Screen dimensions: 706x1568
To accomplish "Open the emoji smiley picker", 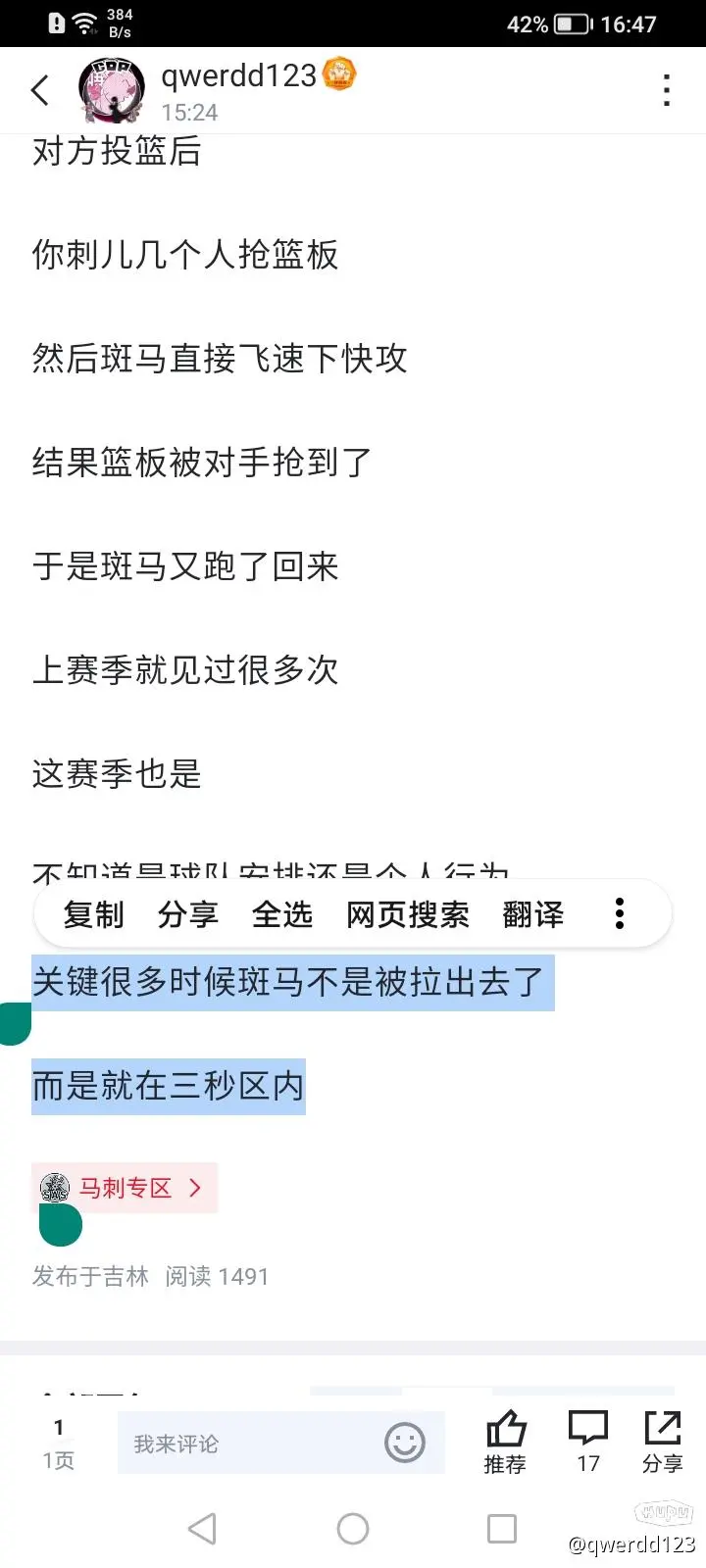I will (404, 1443).
